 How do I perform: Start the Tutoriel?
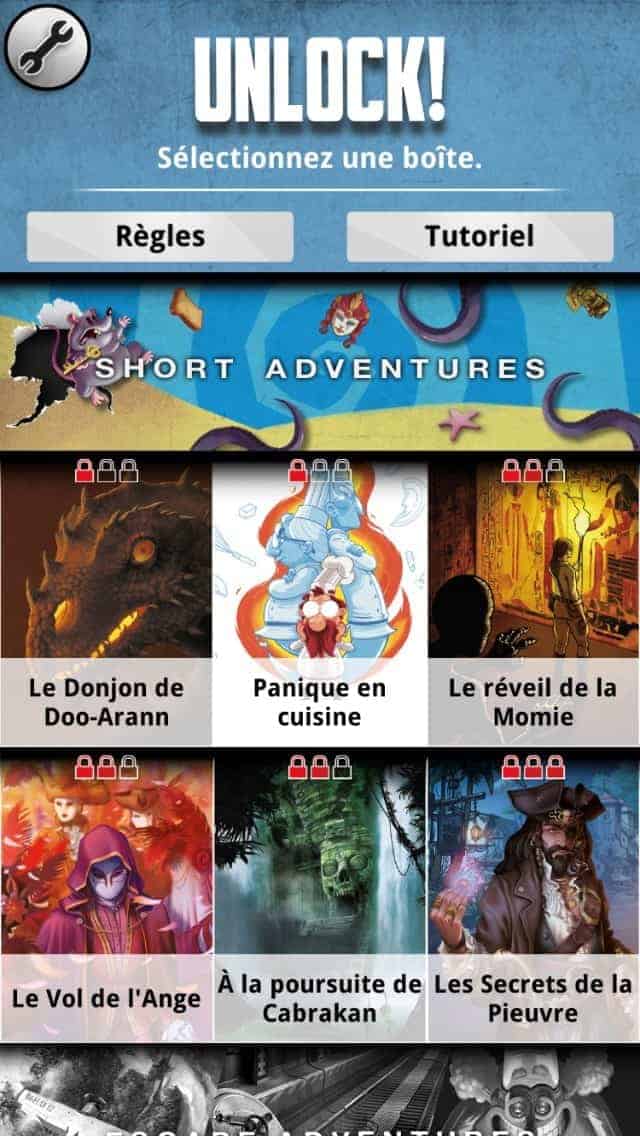click(479, 236)
